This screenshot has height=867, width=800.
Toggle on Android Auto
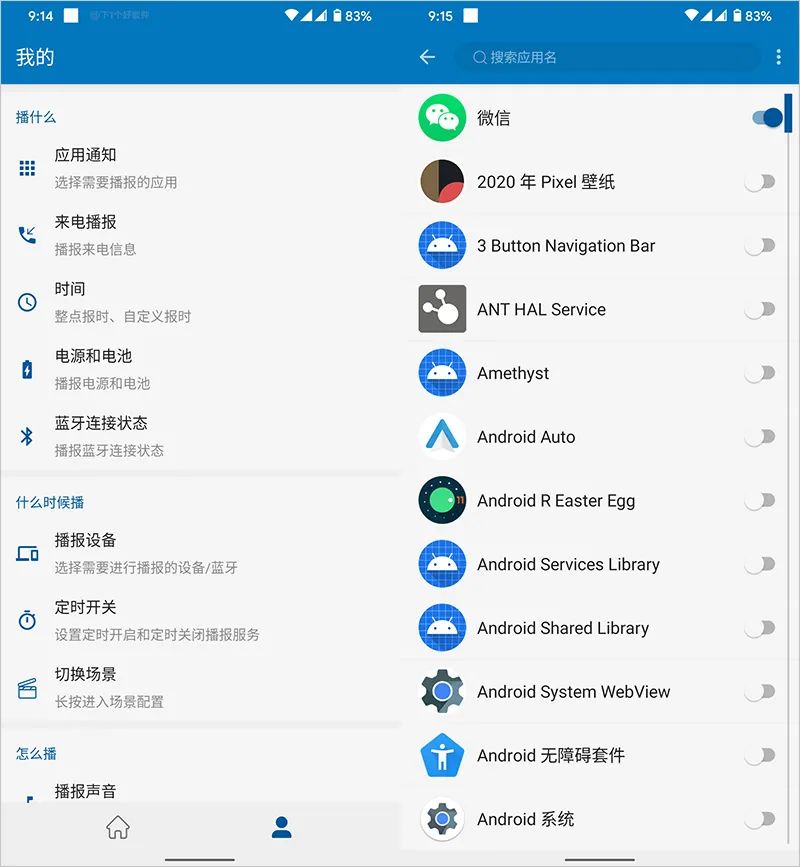pos(760,437)
